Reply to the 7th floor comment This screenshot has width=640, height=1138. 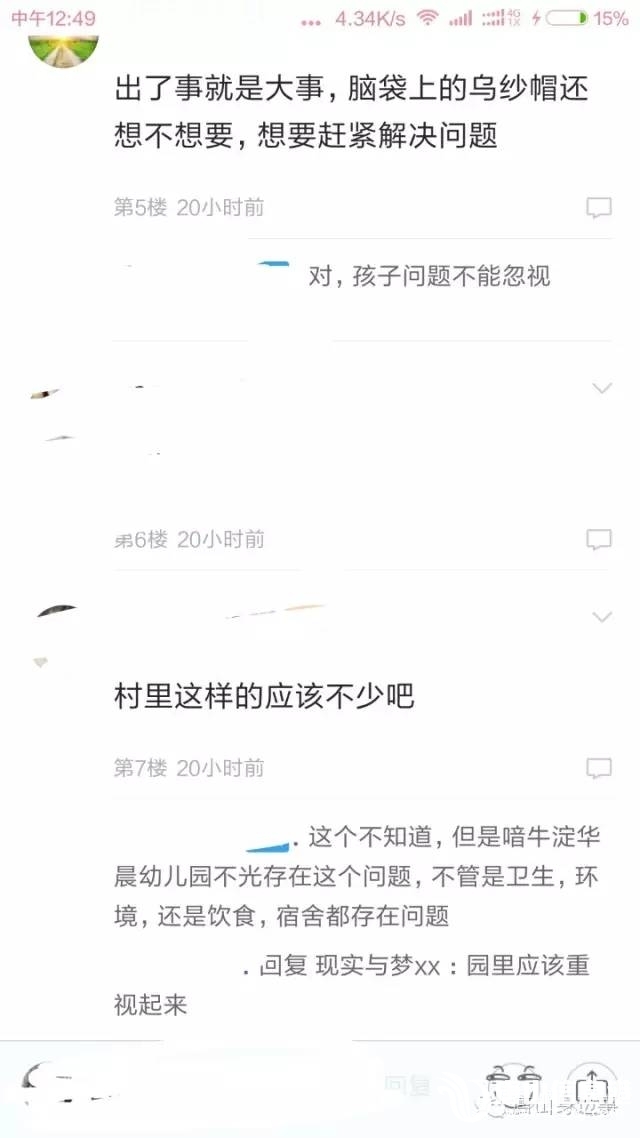598,768
